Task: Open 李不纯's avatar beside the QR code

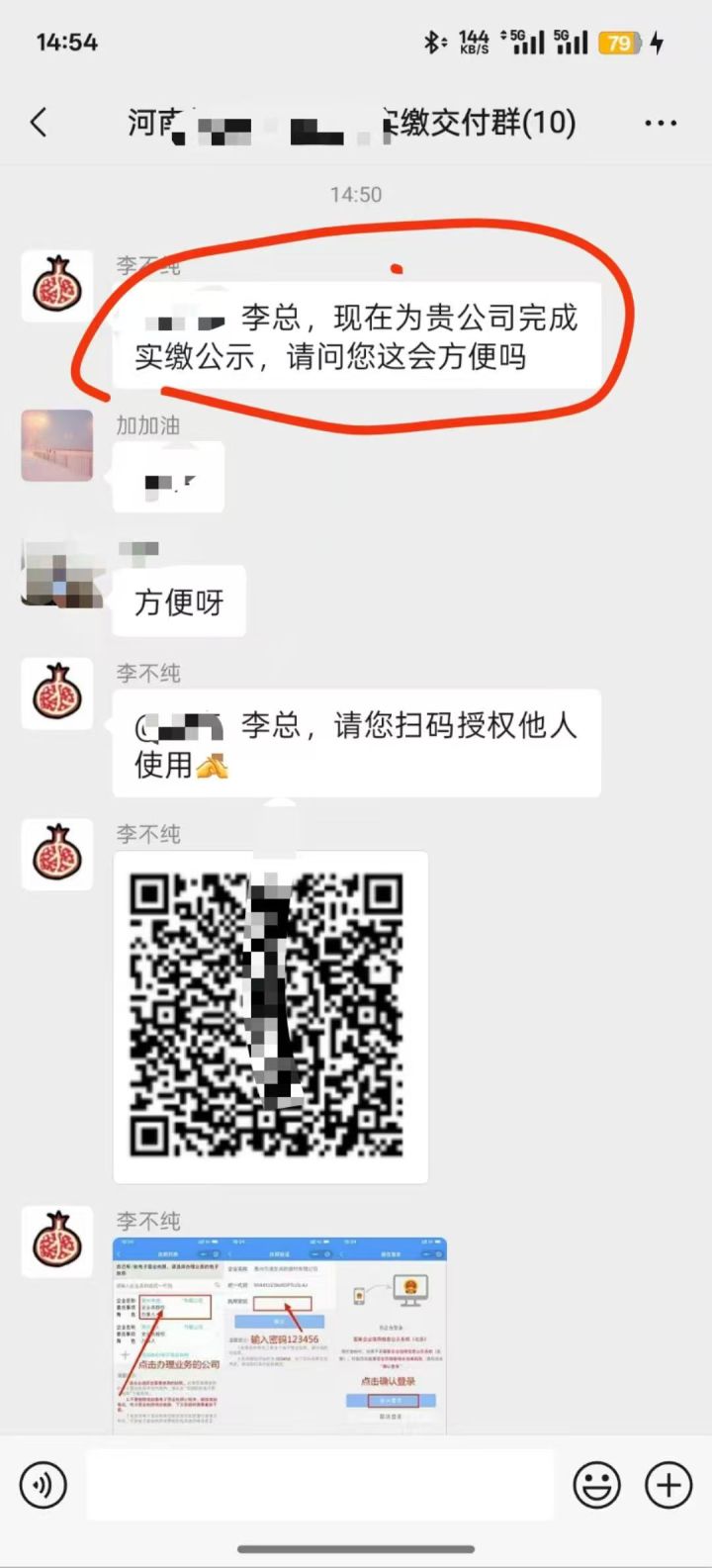Action: tap(57, 855)
